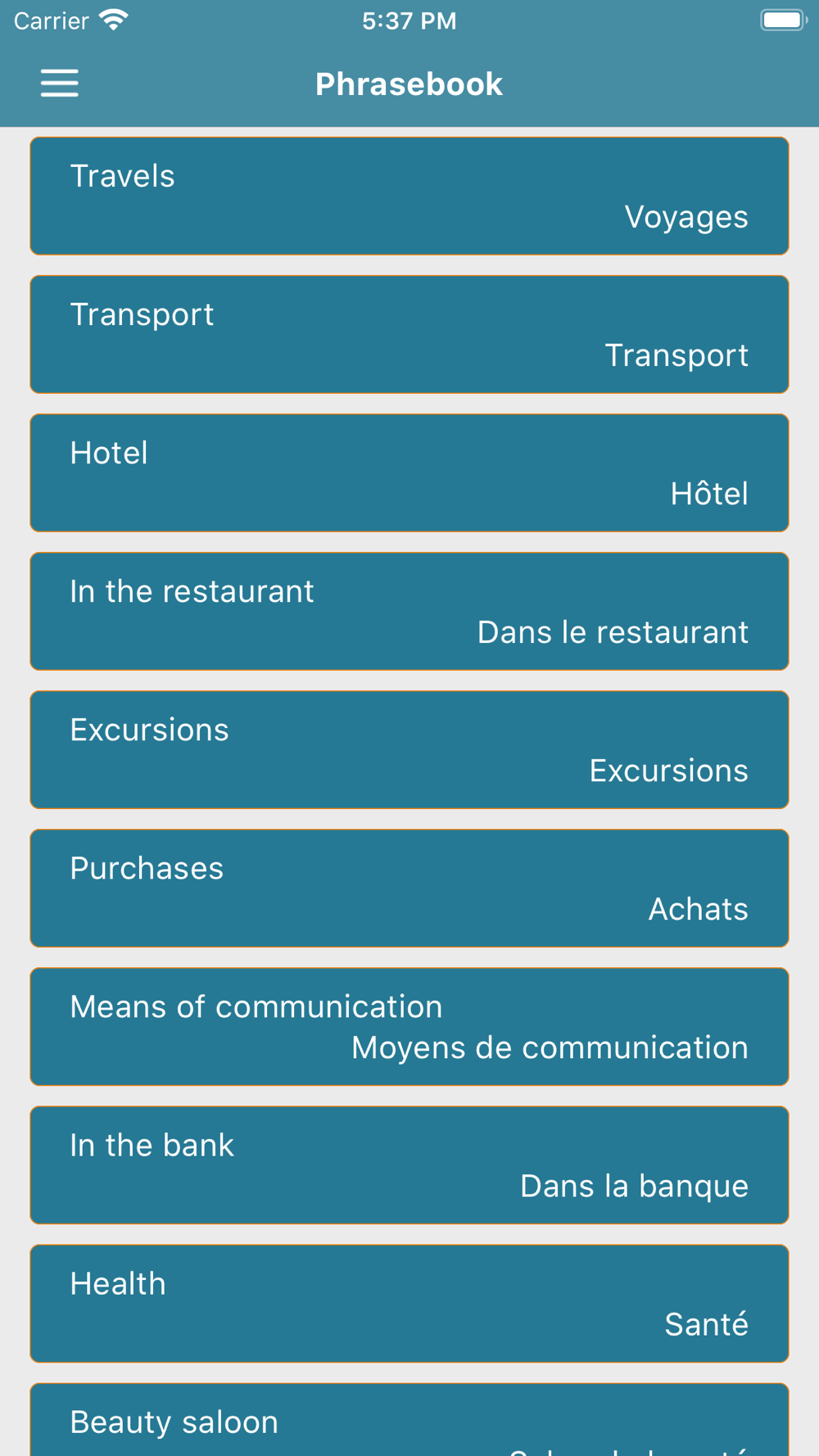
Task: Select the Transport category
Action: (409, 334)
